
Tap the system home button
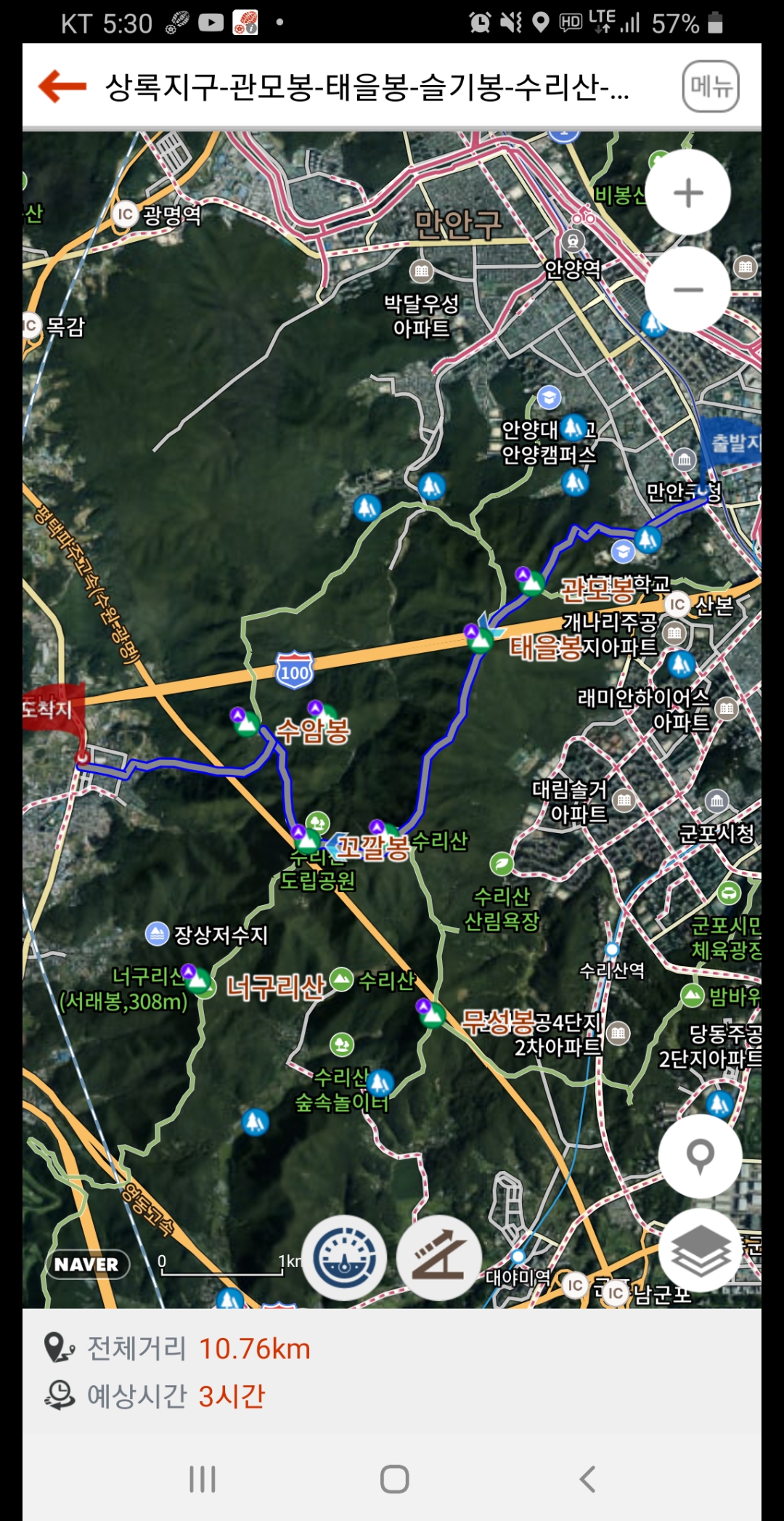click(x=394, y=1479)
